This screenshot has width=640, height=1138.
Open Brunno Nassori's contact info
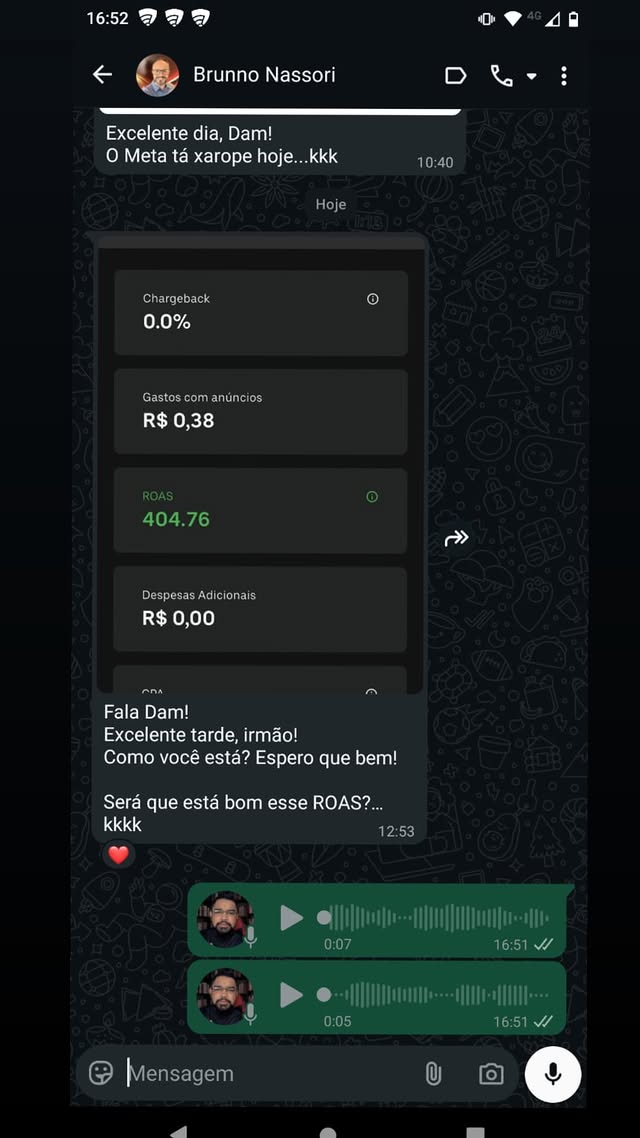[x=264, y=75]
